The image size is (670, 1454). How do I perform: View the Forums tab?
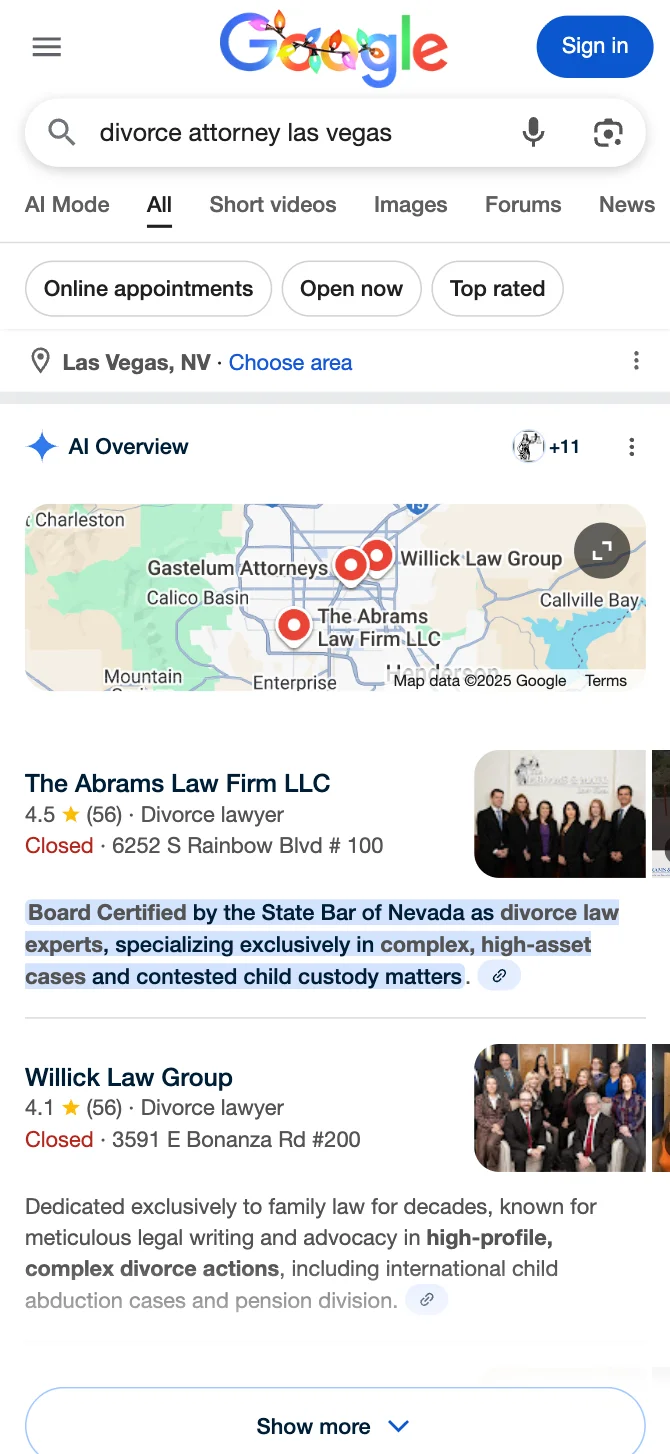[523, 205]
